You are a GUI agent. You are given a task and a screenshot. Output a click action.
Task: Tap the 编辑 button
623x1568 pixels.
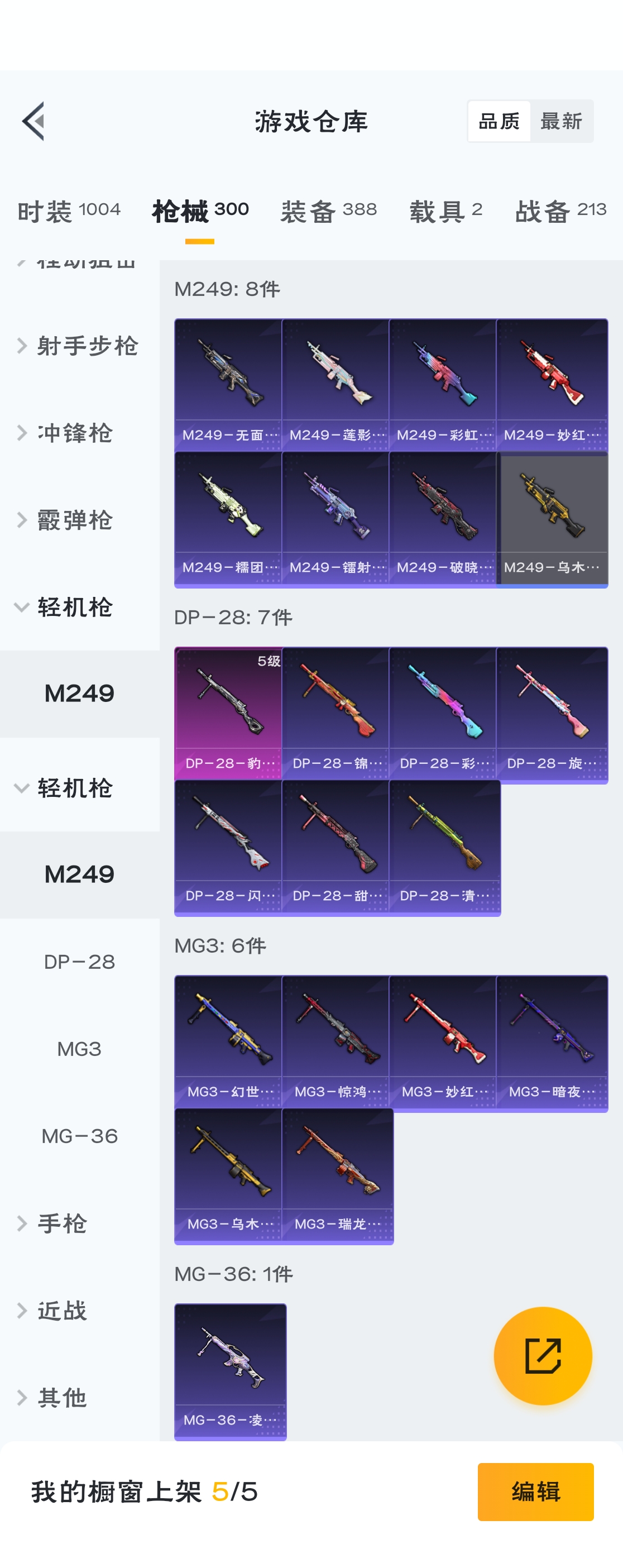click(535, 1491)
